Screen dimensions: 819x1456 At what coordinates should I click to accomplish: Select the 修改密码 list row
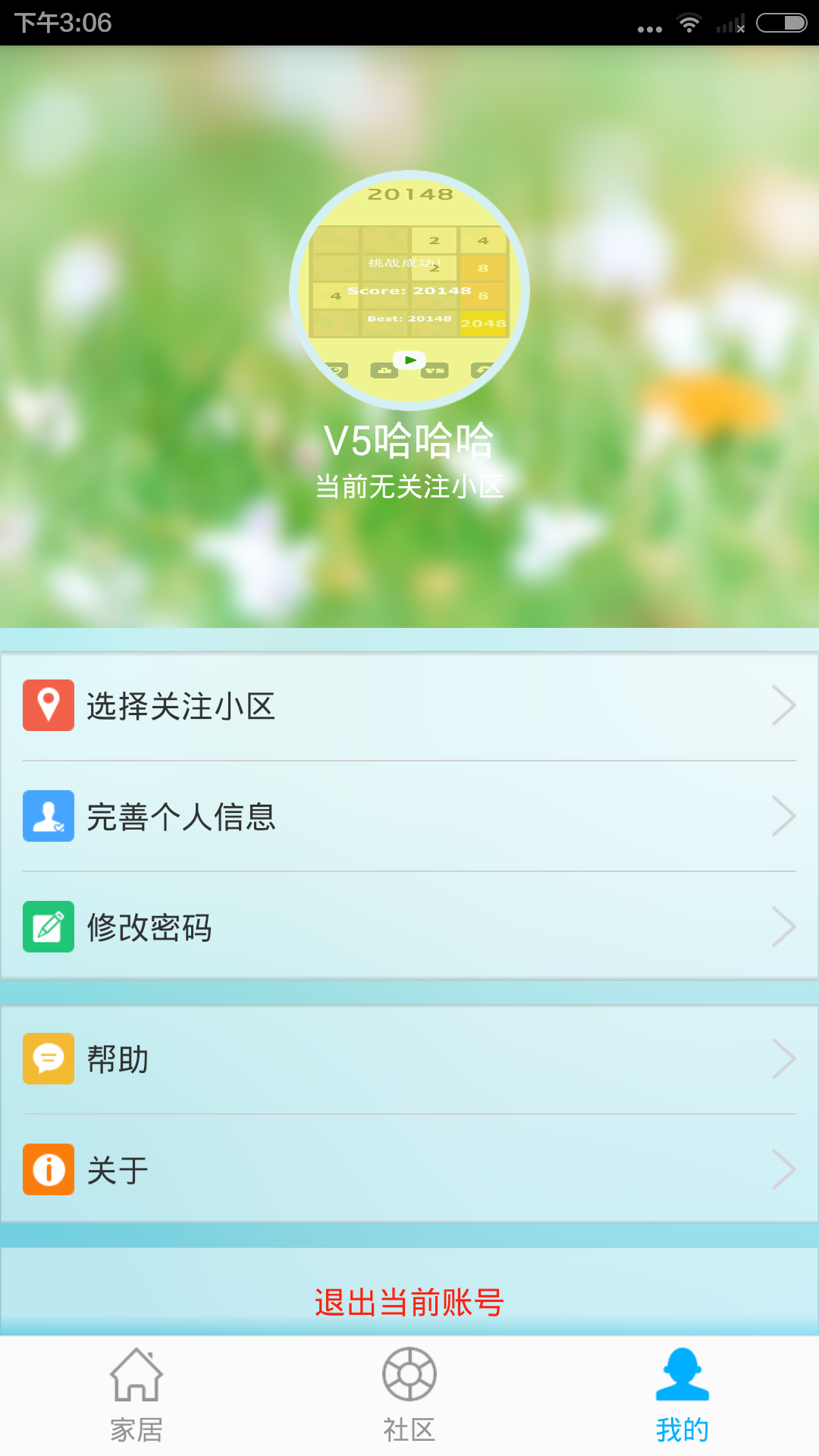pos(303,927)
